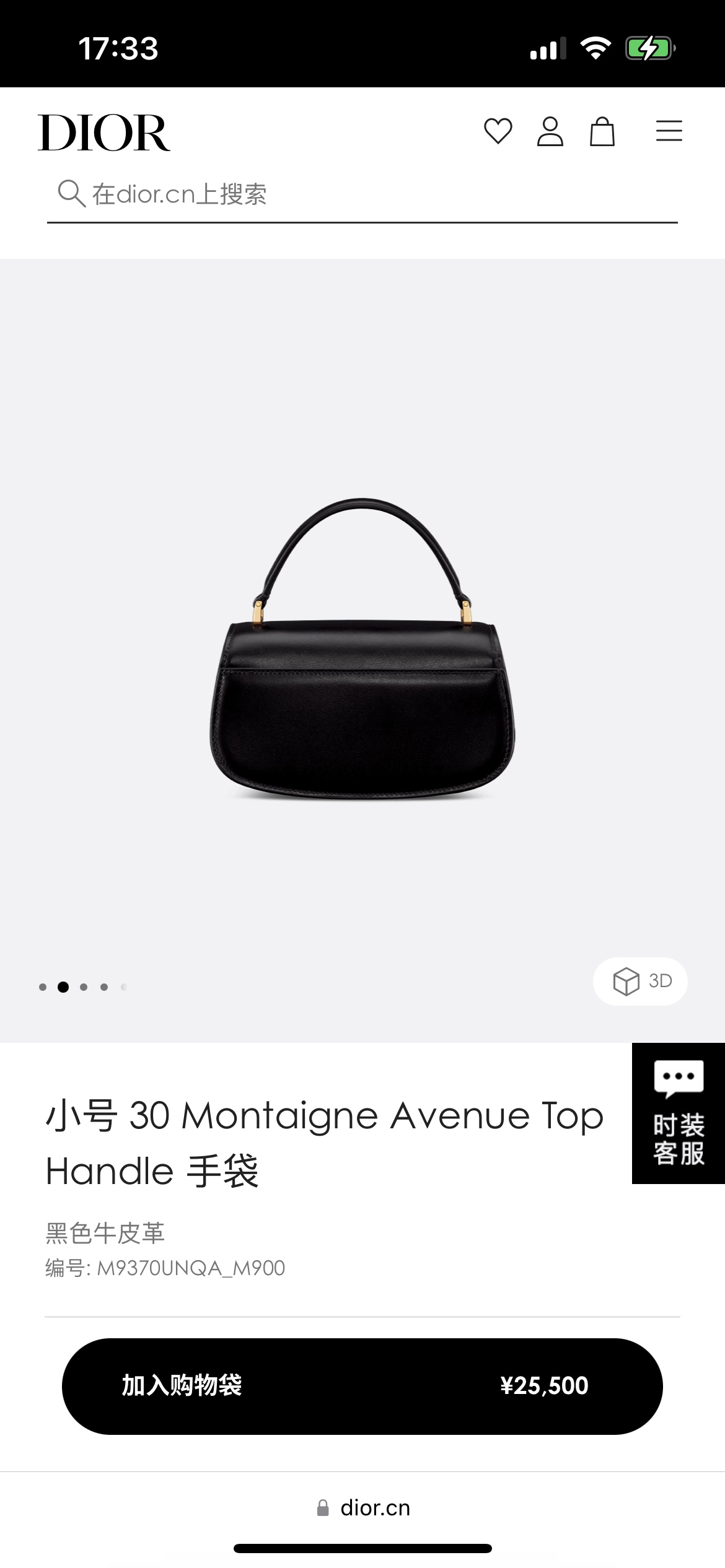Jump to the first image dot
Screen dimensions: 725x1568
[43, 987]
